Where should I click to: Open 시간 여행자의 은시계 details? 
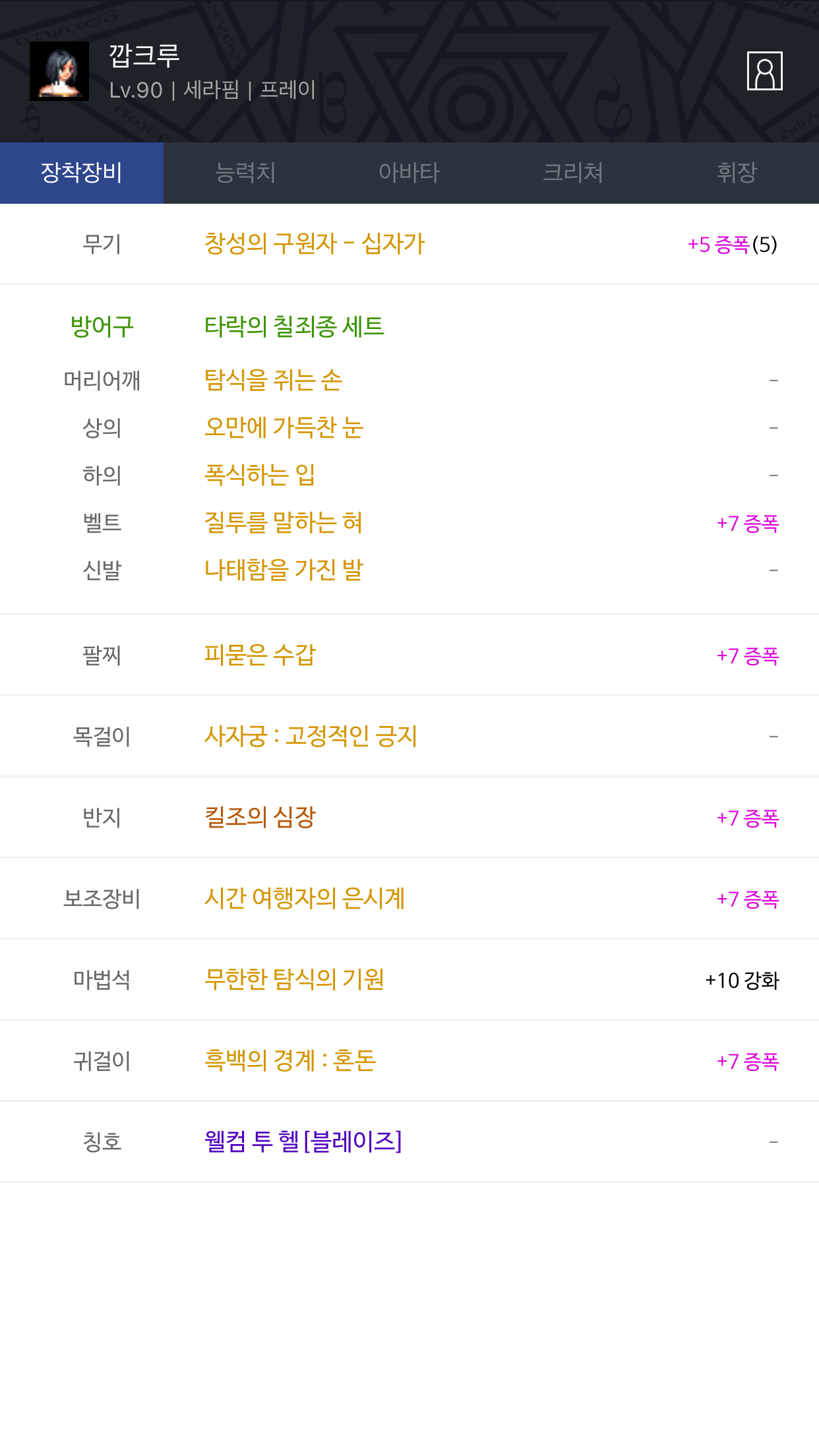click(304, 899)
